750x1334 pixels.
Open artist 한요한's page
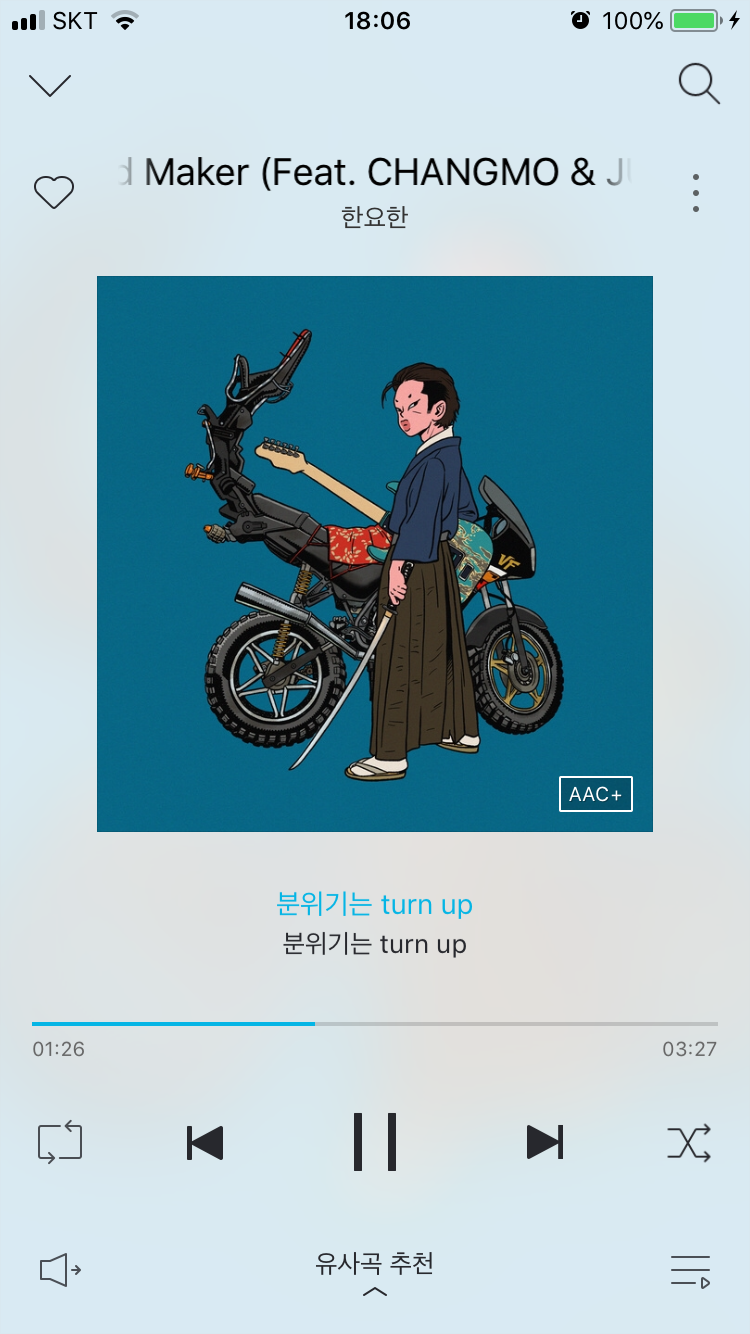375,217
